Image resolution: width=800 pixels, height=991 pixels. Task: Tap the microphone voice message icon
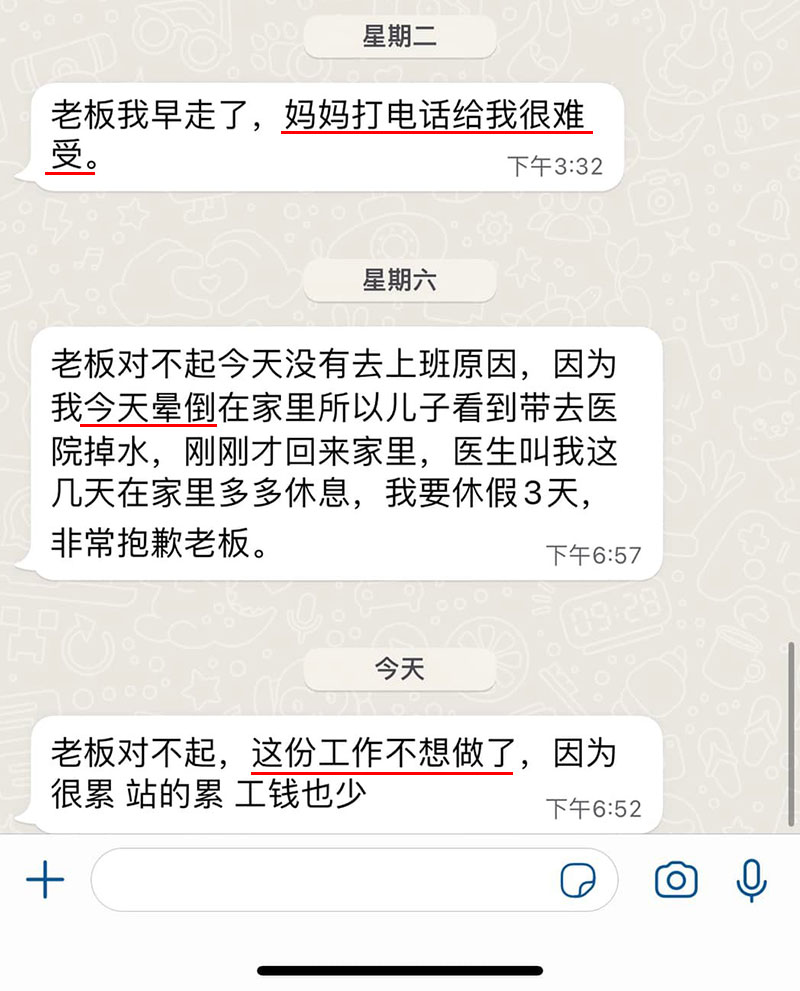click(750, 880)
